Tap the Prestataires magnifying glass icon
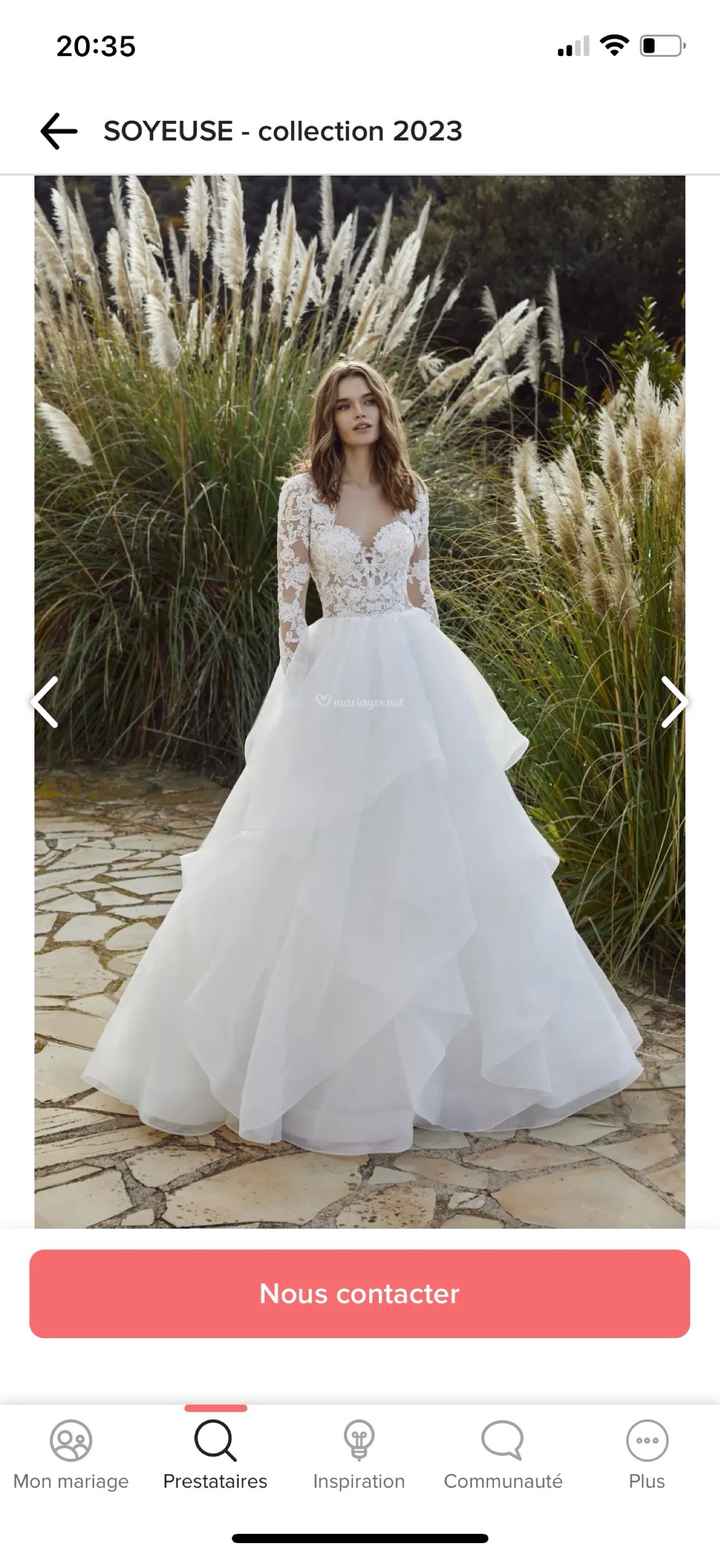This screenshot has height=1557, width=720. point(214,1441)
